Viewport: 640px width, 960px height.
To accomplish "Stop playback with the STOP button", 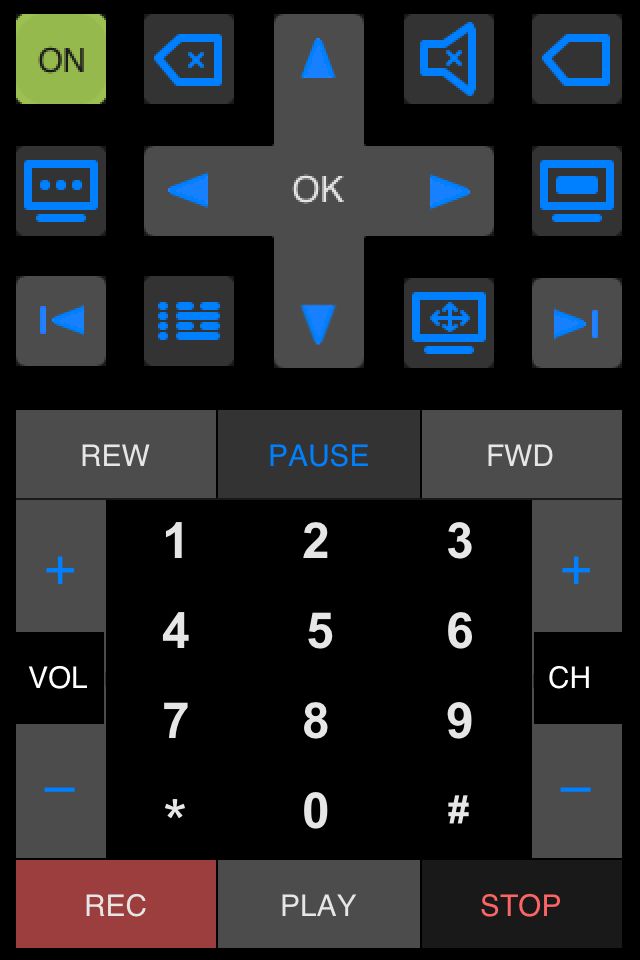I will pyautogui.click(x=520, y=904).
